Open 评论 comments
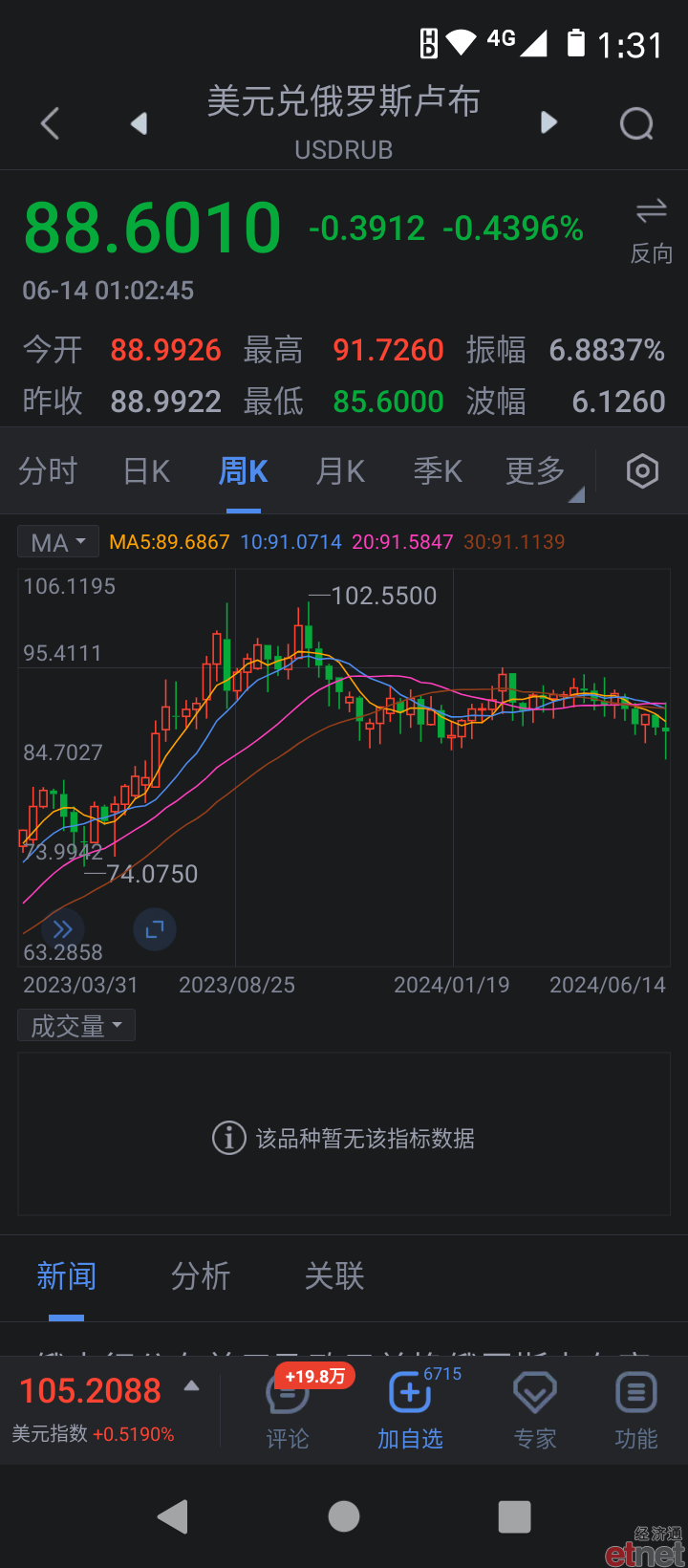 pyautogui.click(x=288, y=1410)
